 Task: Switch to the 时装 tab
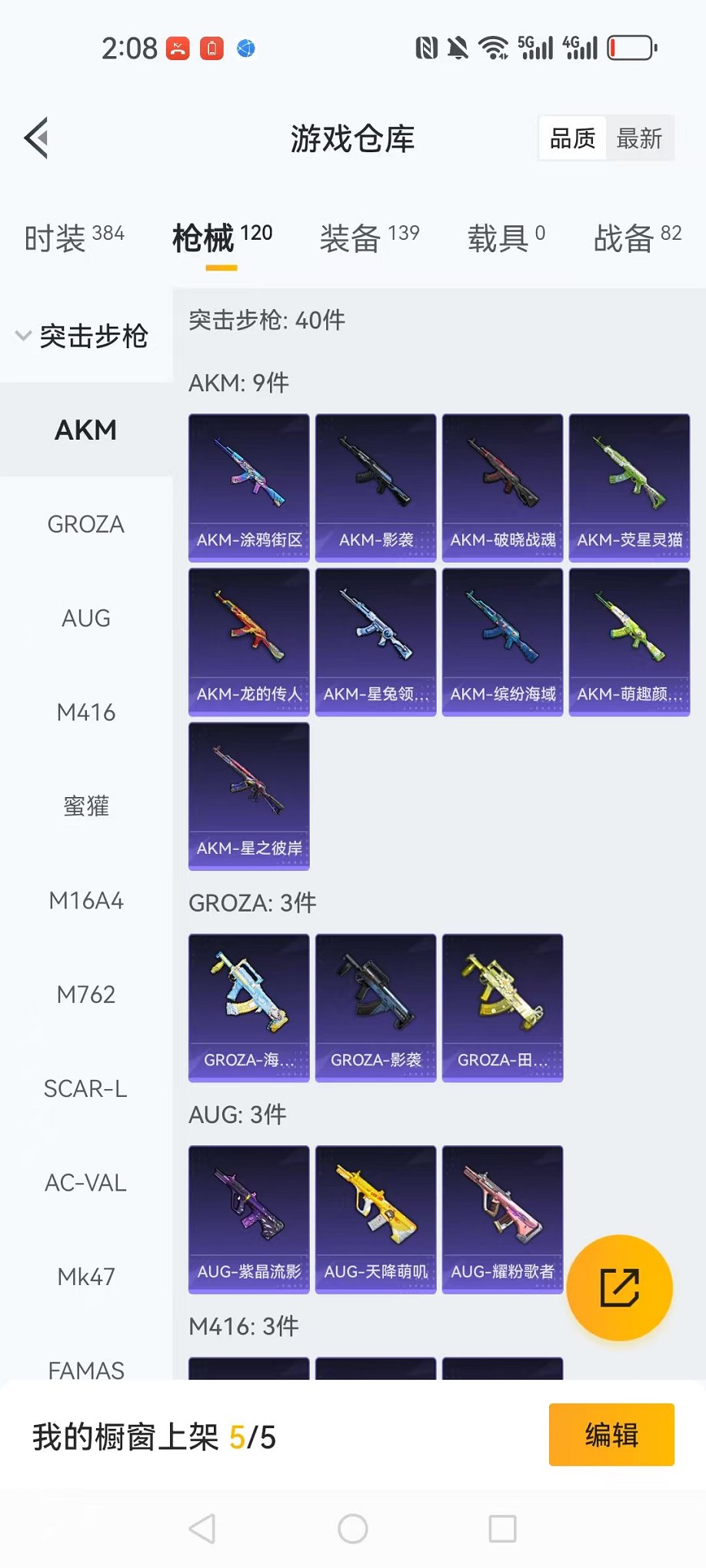(x=74, y=238)
